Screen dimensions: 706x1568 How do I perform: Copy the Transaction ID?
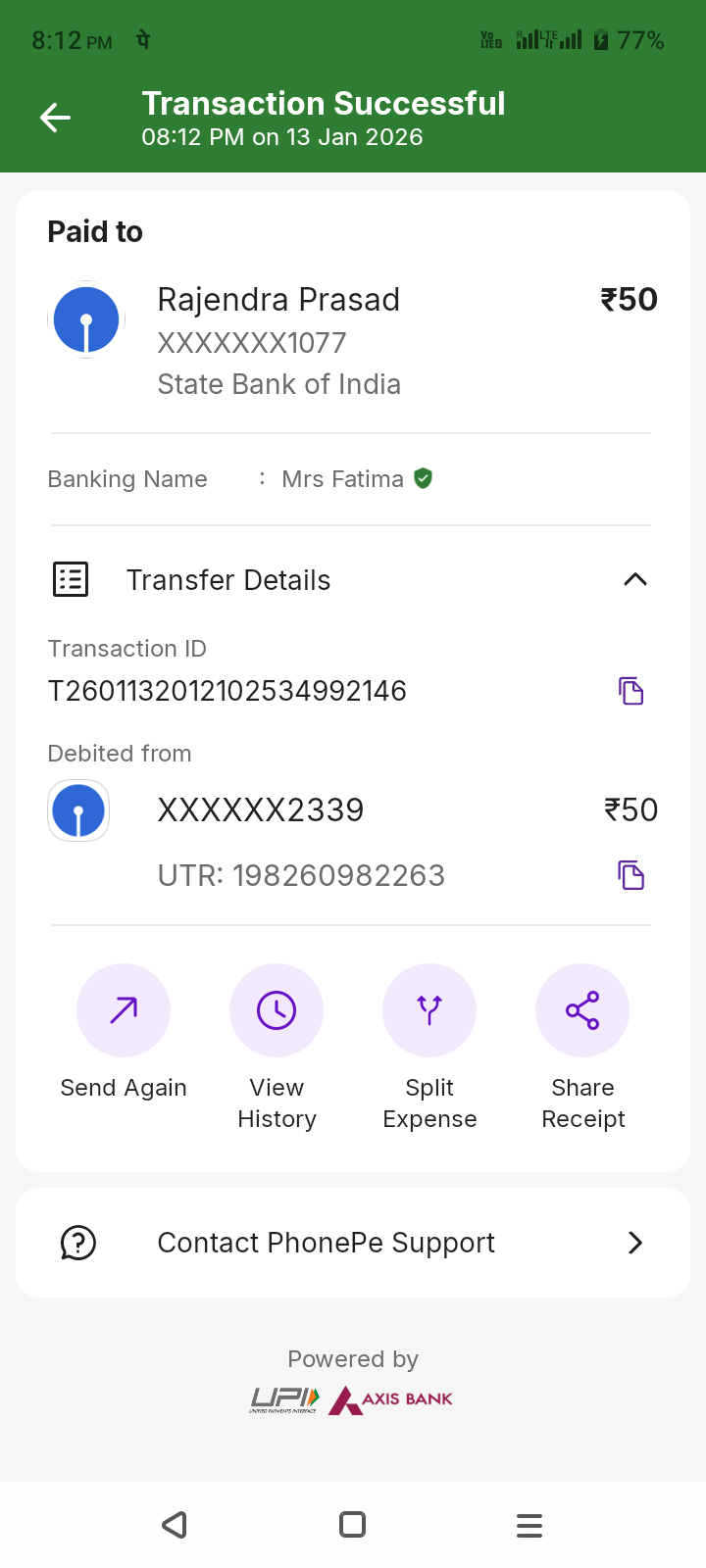(x=630, y=691)
